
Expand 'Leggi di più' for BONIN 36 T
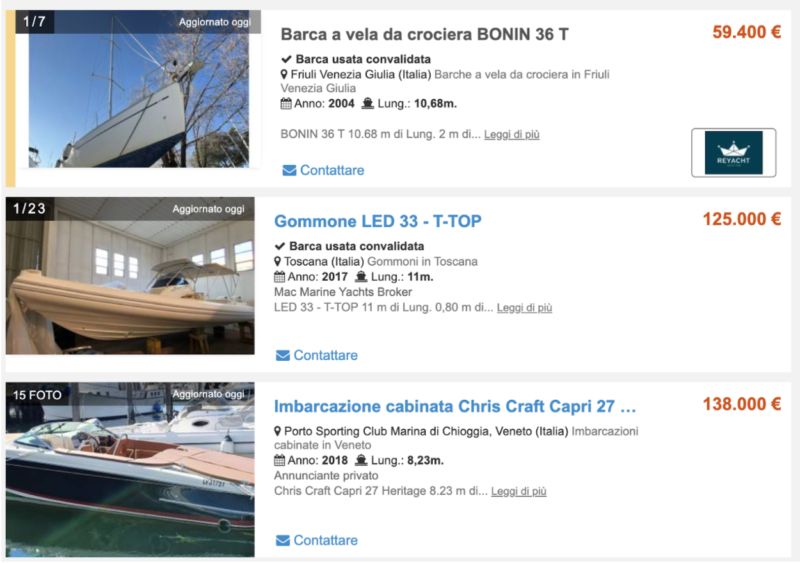(511, 135)
